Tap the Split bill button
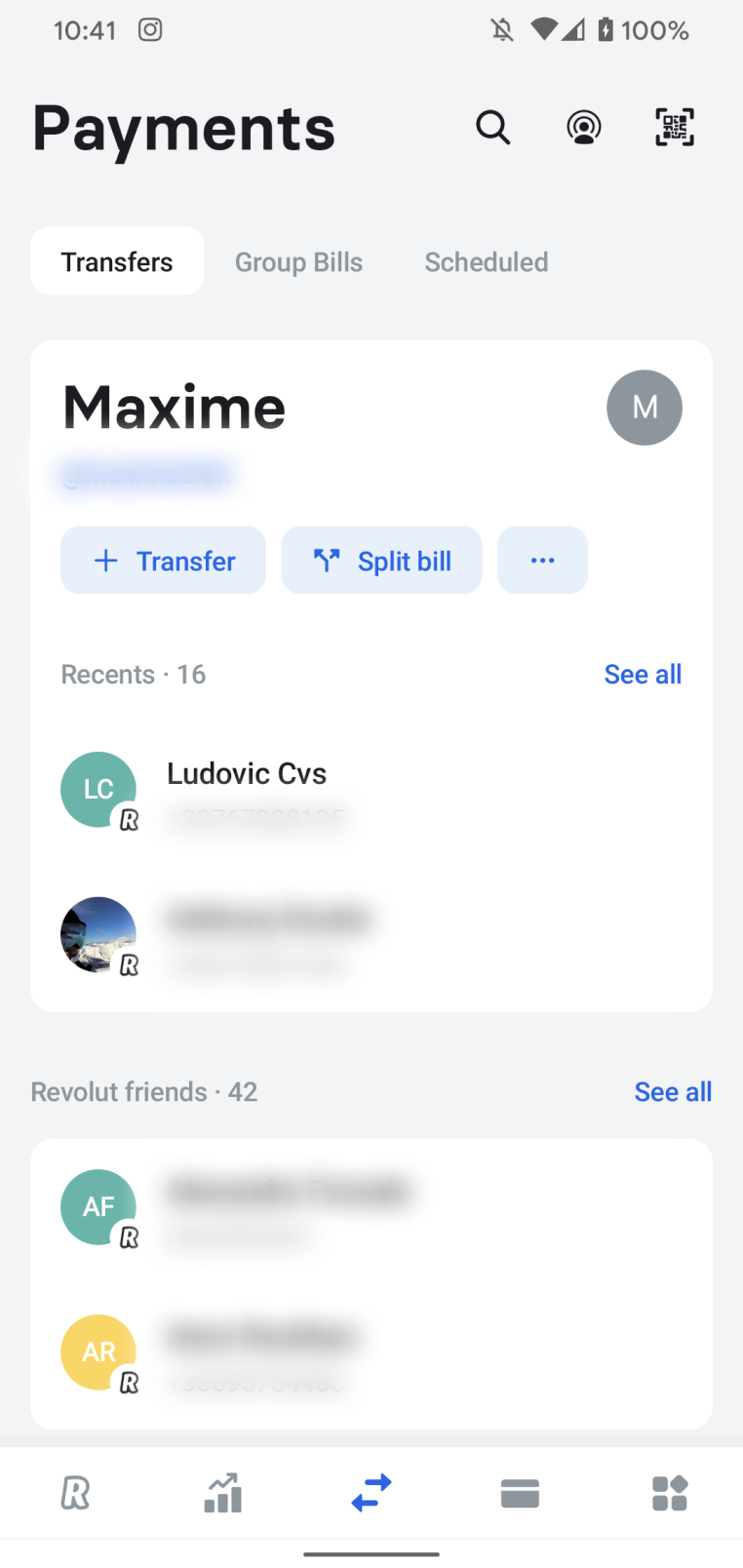The height and width of the screenshot is (1568, 743). tap(381, 560)
